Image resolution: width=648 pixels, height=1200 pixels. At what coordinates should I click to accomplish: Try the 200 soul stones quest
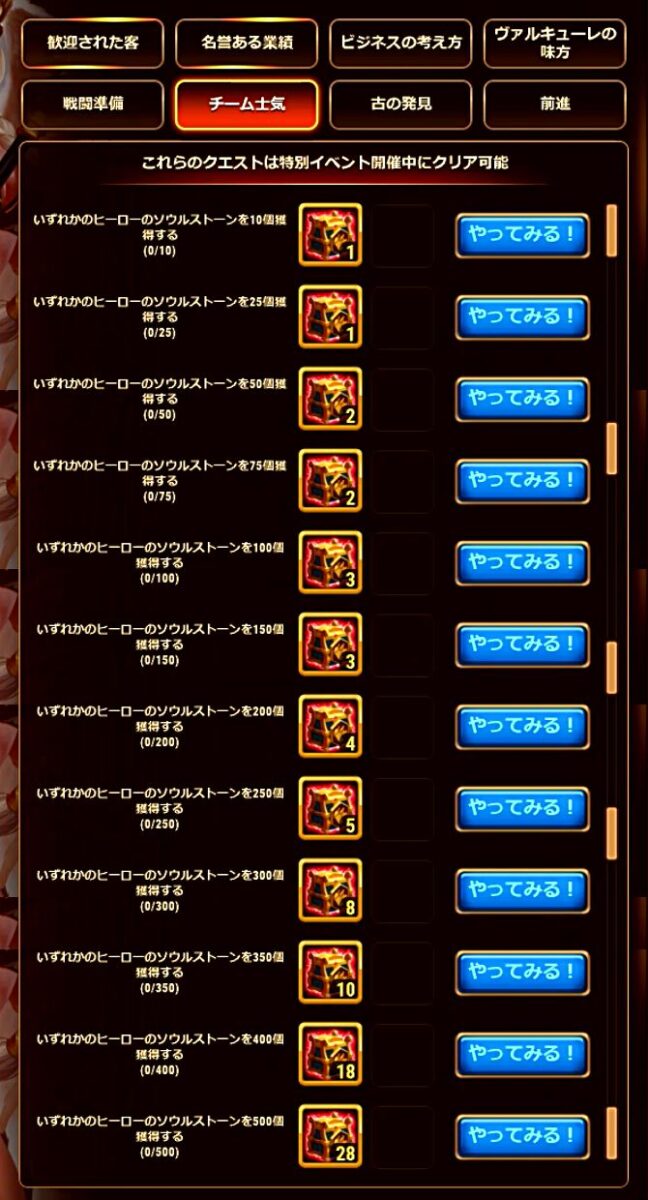[x=522, y=726]
